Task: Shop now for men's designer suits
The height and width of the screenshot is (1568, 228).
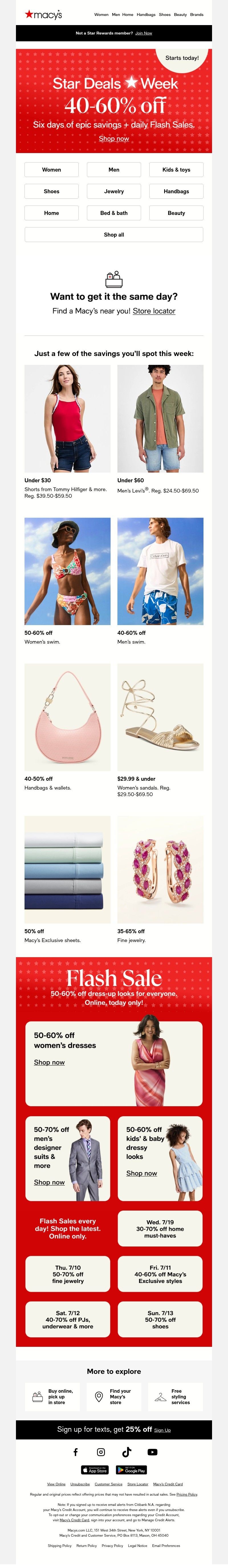Action: [x=49, y=1182]
